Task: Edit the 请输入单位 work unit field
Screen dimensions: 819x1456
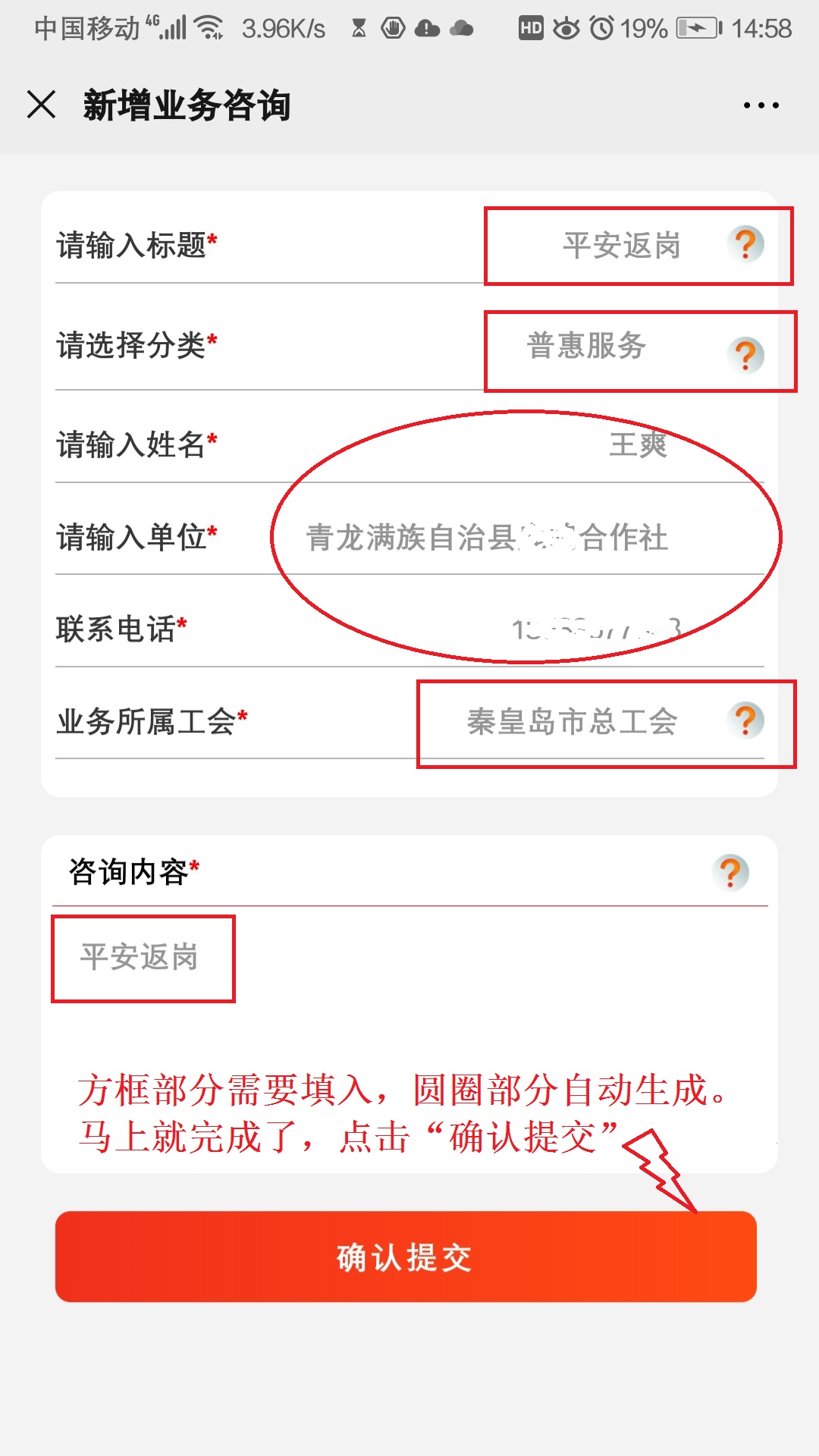Action: pos(487,538)
